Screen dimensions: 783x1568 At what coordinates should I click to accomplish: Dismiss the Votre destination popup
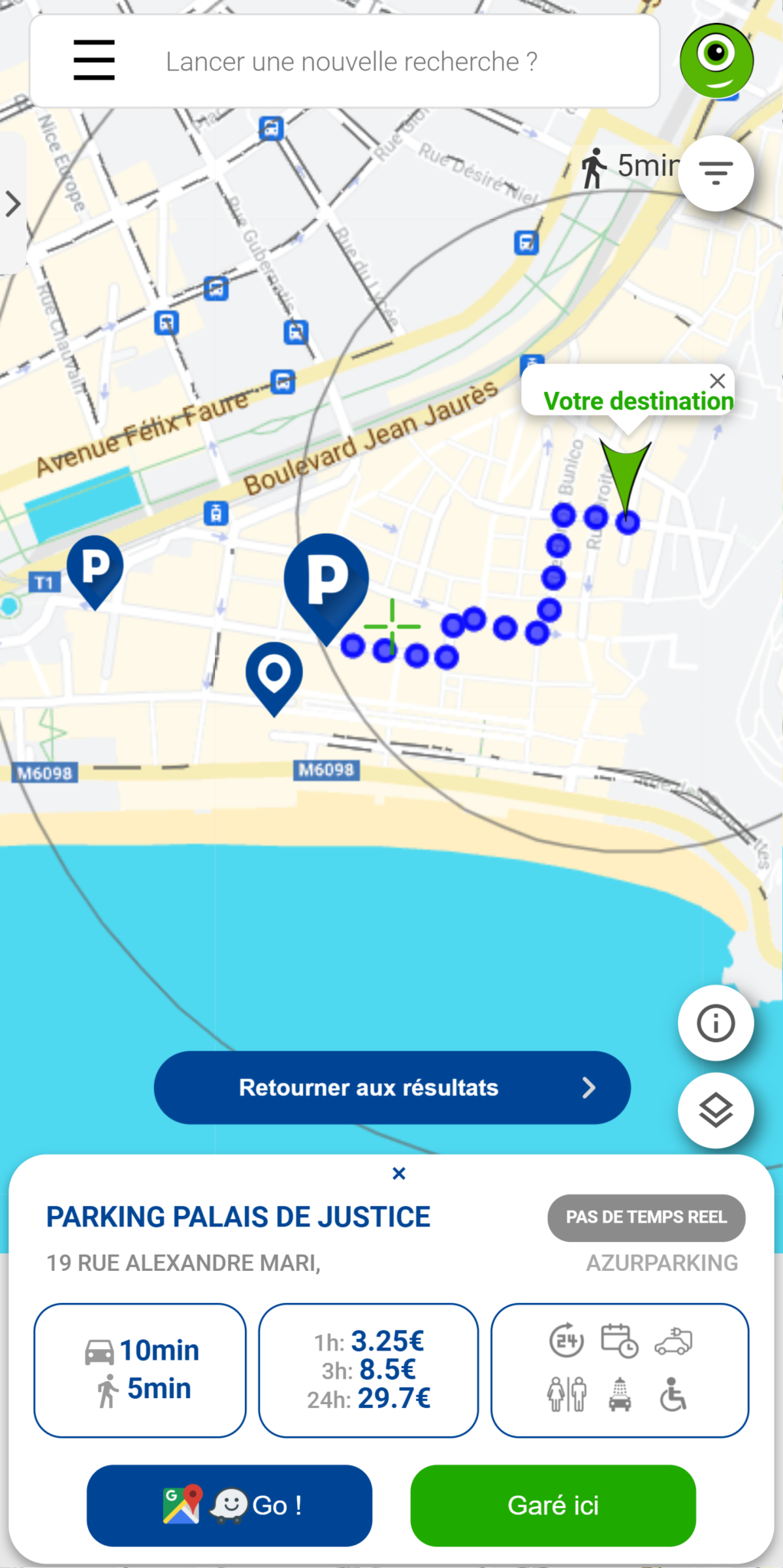click(717, 381)
